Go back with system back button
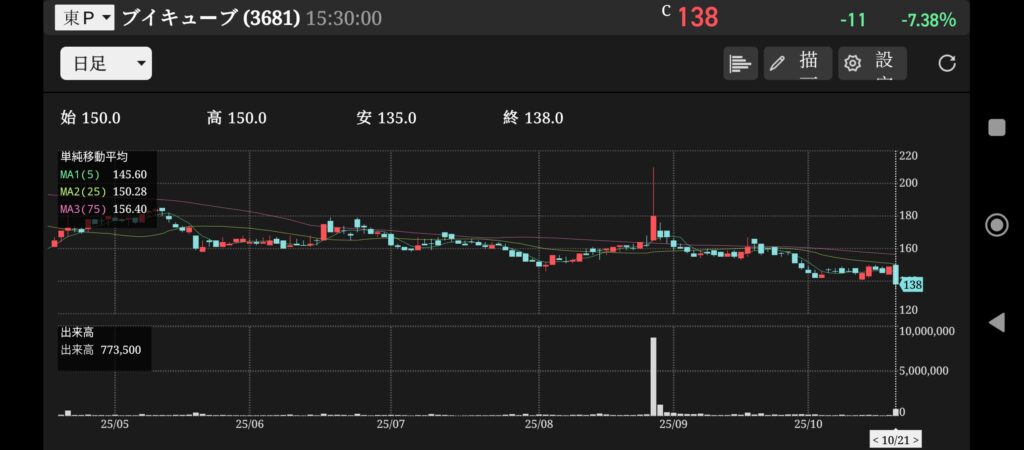This screenshot has width=1024, height=450. point(996,322)
